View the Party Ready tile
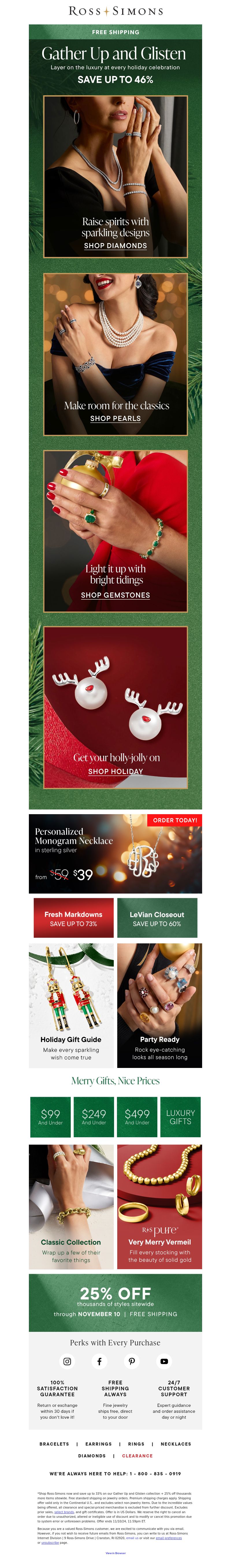The width and height of the screenshot is (231, 1568). tap(160, 1005)
